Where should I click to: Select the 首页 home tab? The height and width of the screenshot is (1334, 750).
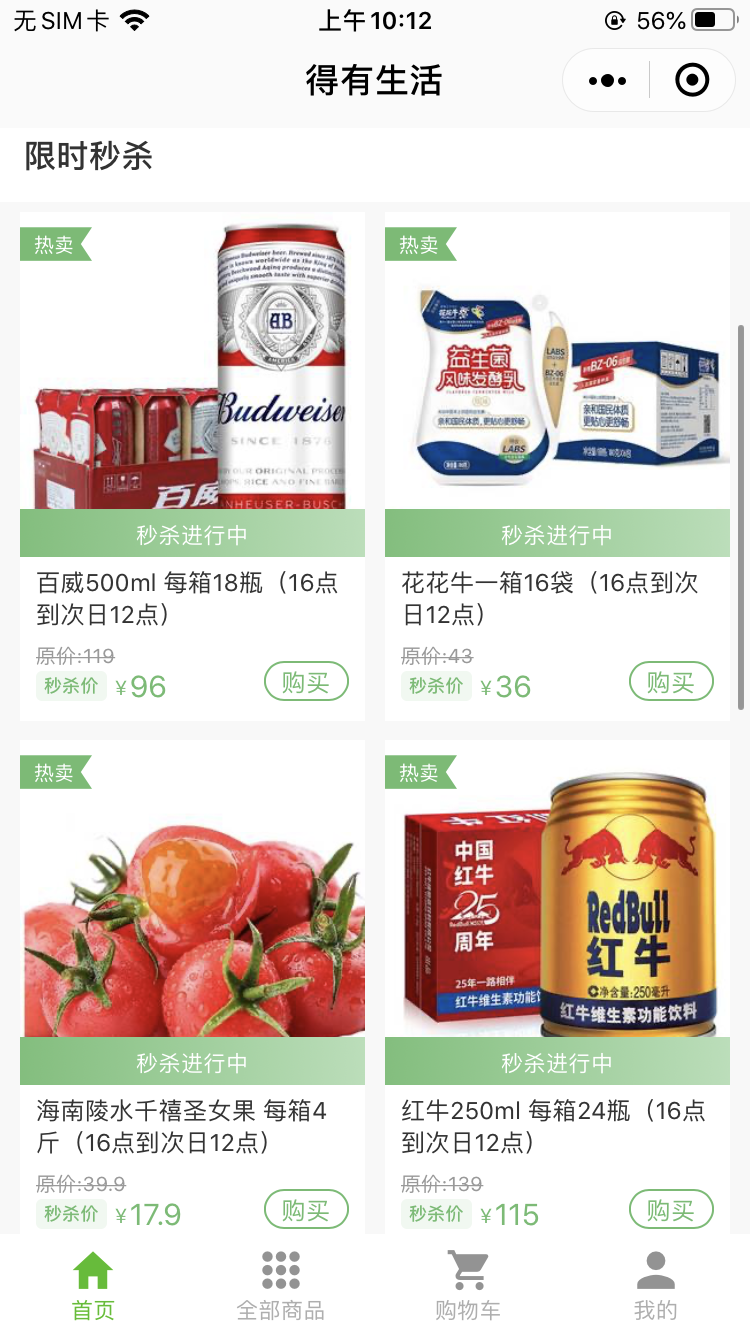[93, 1285]
